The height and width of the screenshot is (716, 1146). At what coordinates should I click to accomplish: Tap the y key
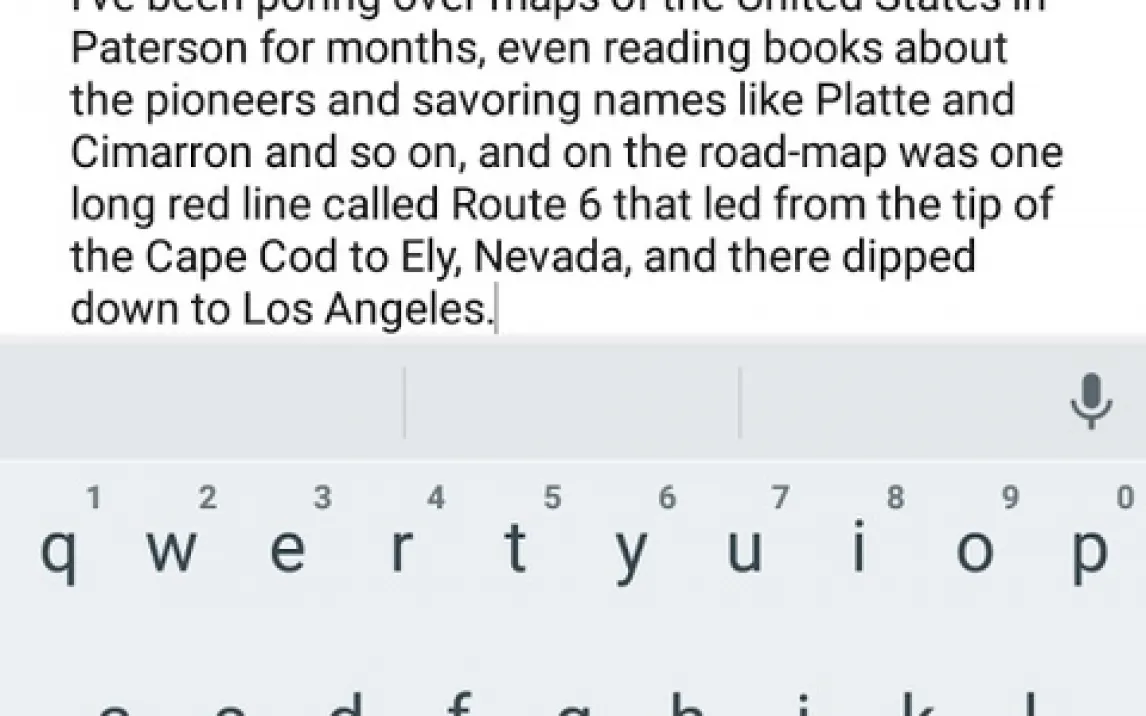click(631, 550)
